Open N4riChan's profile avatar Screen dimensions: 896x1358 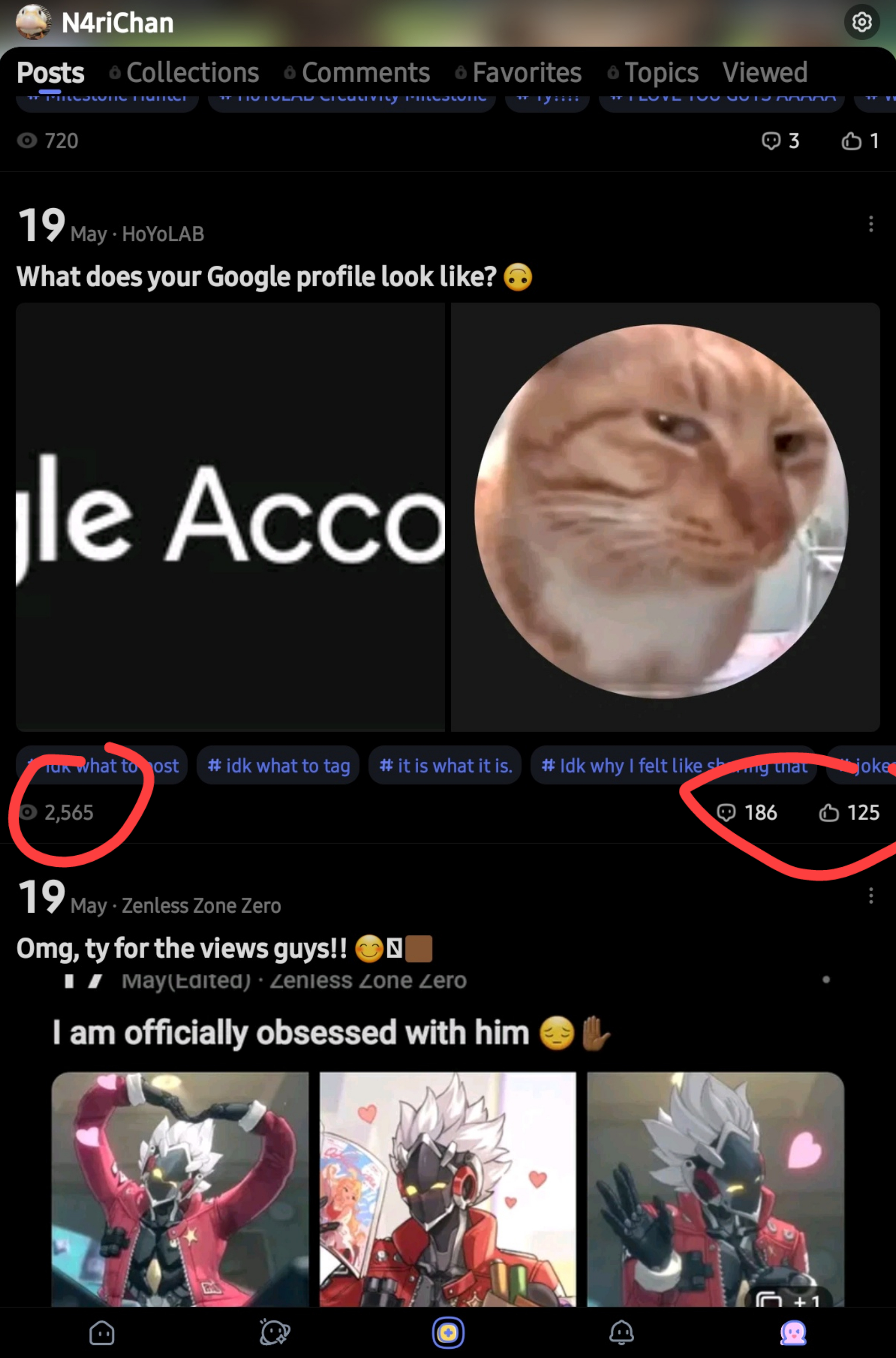pos(33,23)
